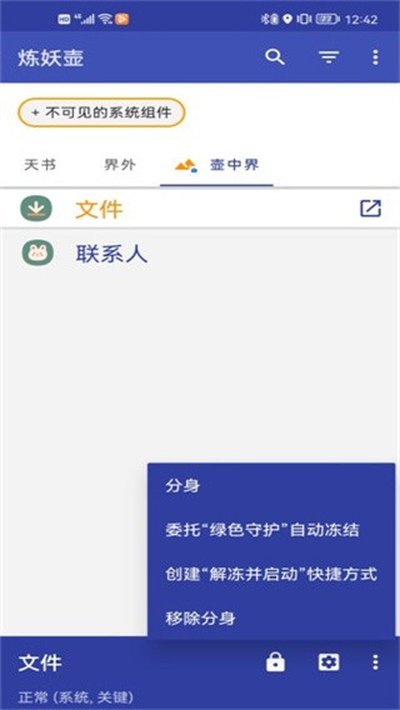The image size is (400, 710).
Task: Tap the bottom bar three-dot menu
Action: [375, 662]
